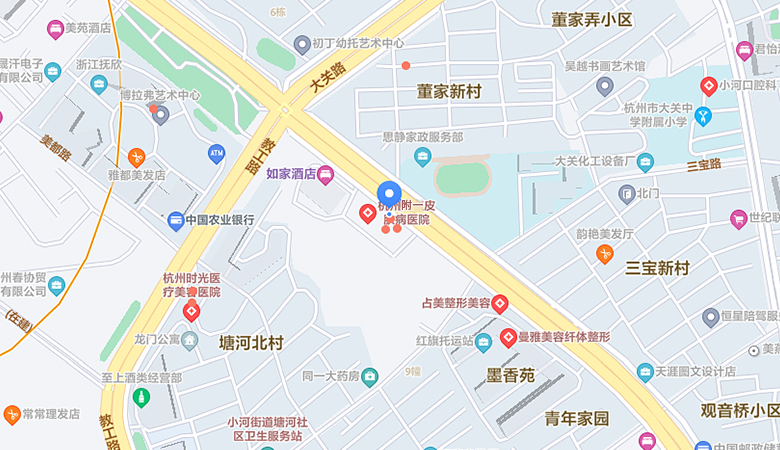Tap the 杭州时光医疗美容医院 marker
The width and height of the screenshot is (780, 450).
[x=191, y=311]
